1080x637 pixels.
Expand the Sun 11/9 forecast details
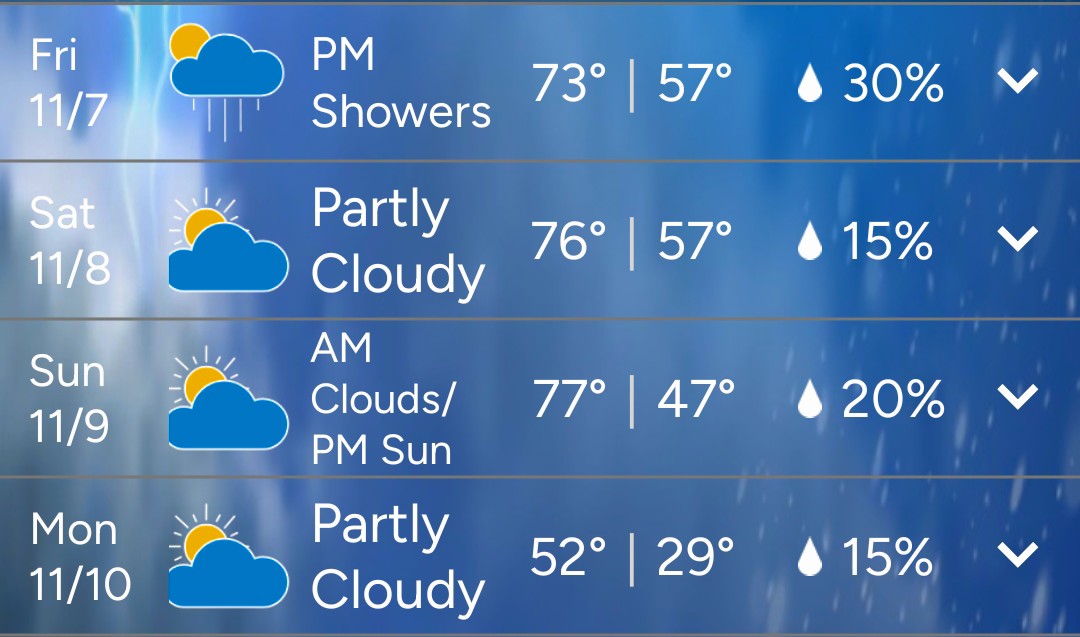pyautogui.click(x=1018, y=398)
